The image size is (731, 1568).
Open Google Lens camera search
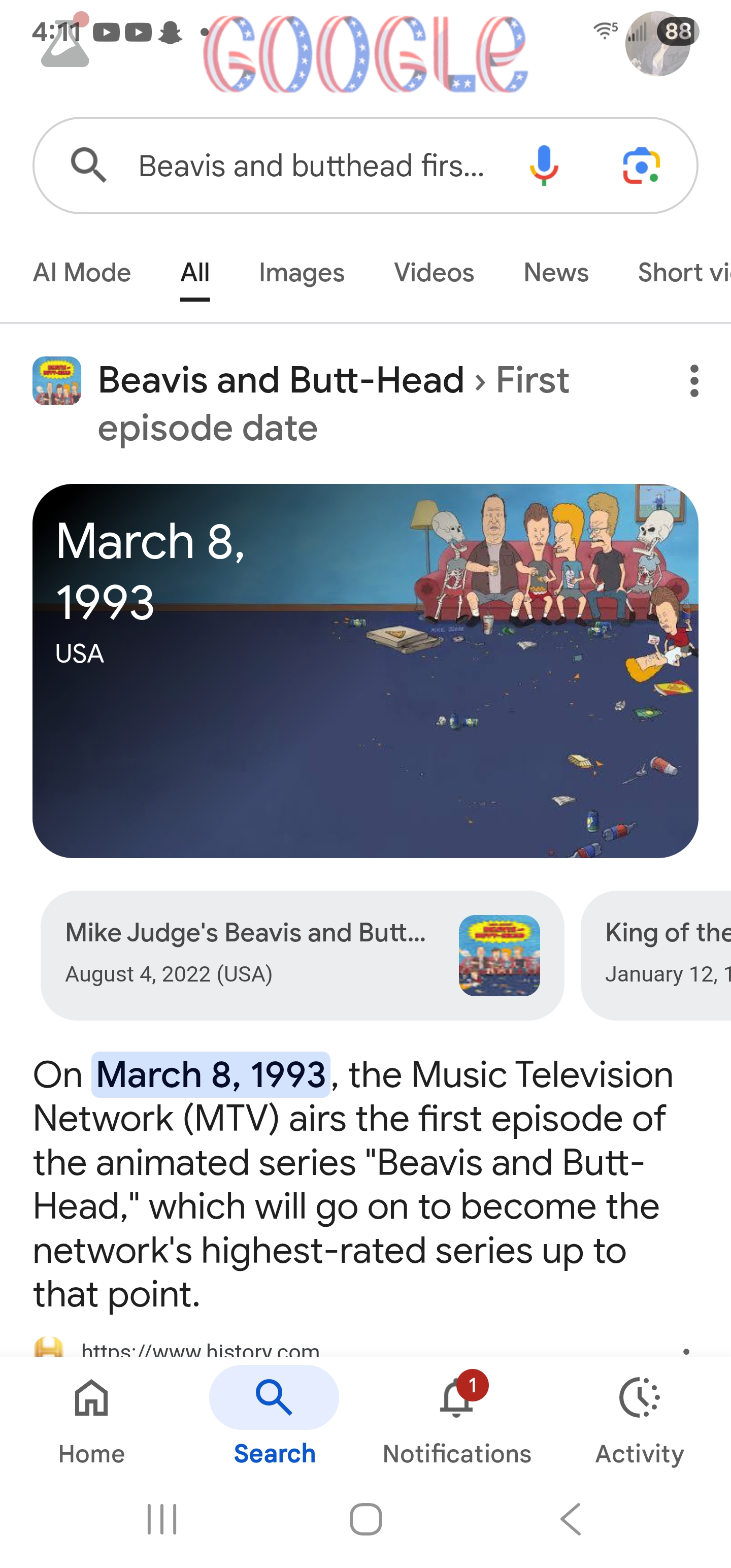point(641,166)
